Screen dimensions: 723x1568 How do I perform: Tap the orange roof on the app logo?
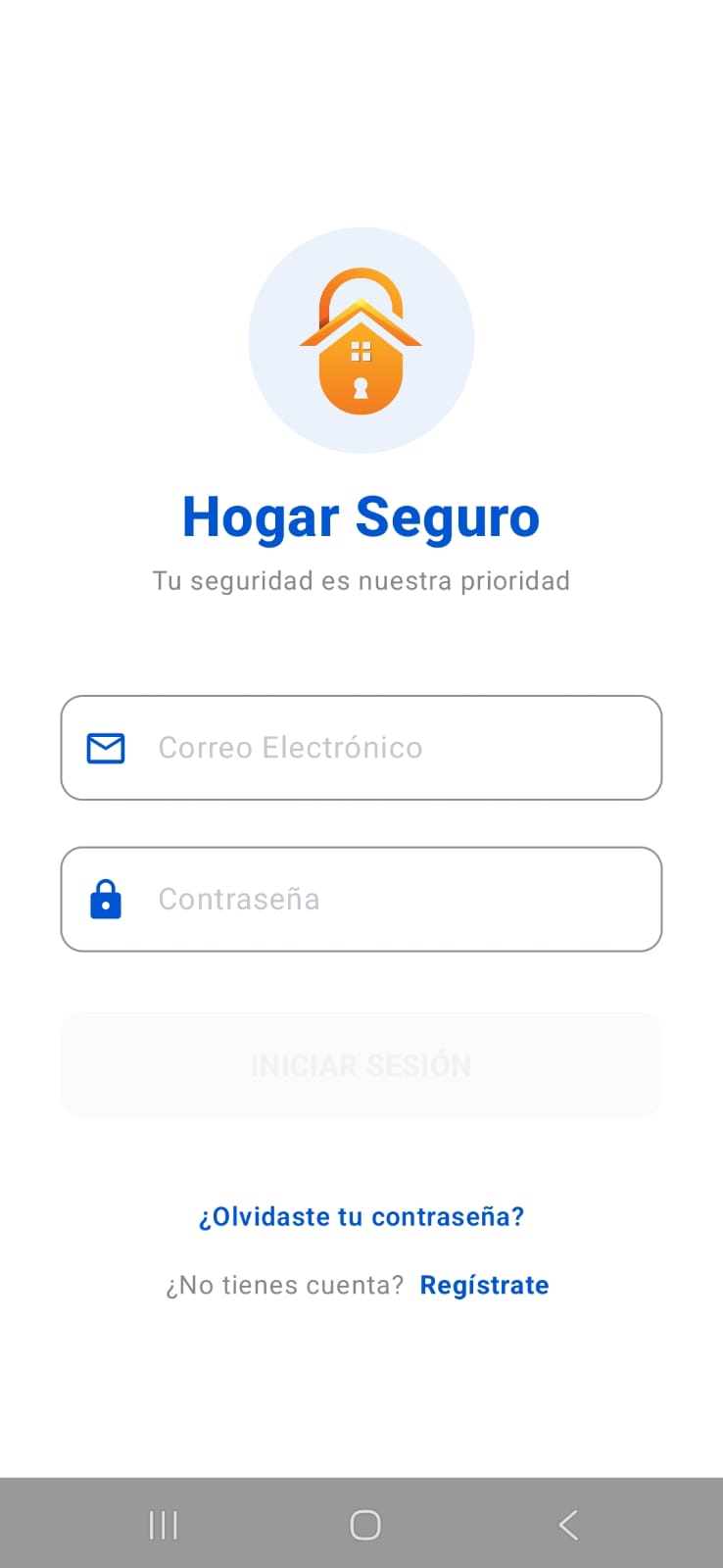[x=361, y=312]
